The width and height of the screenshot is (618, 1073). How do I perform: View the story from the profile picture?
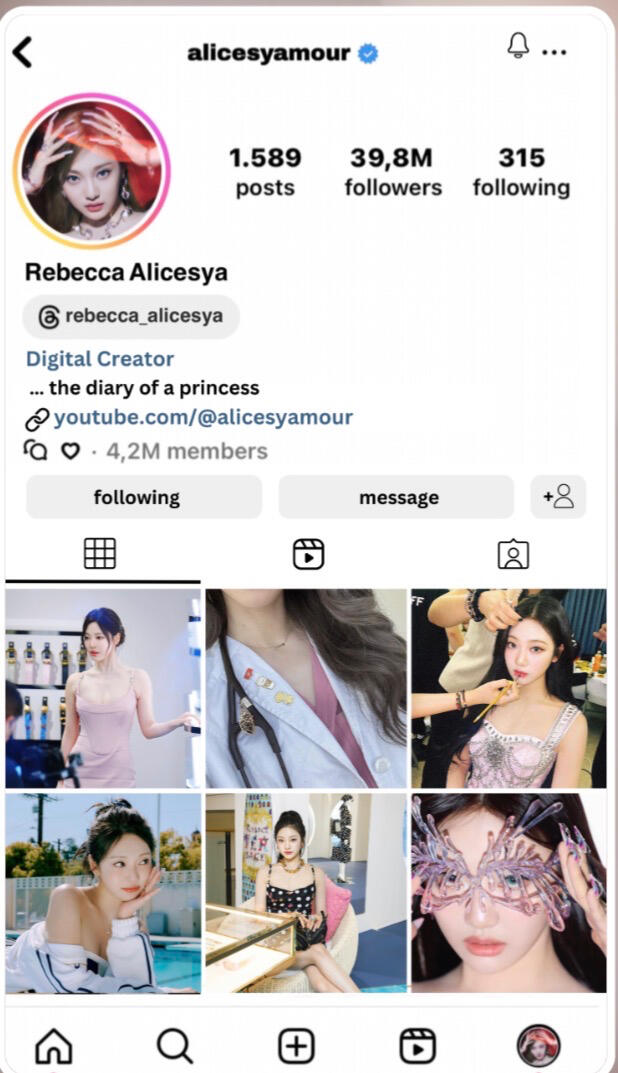tap(92, 170)
